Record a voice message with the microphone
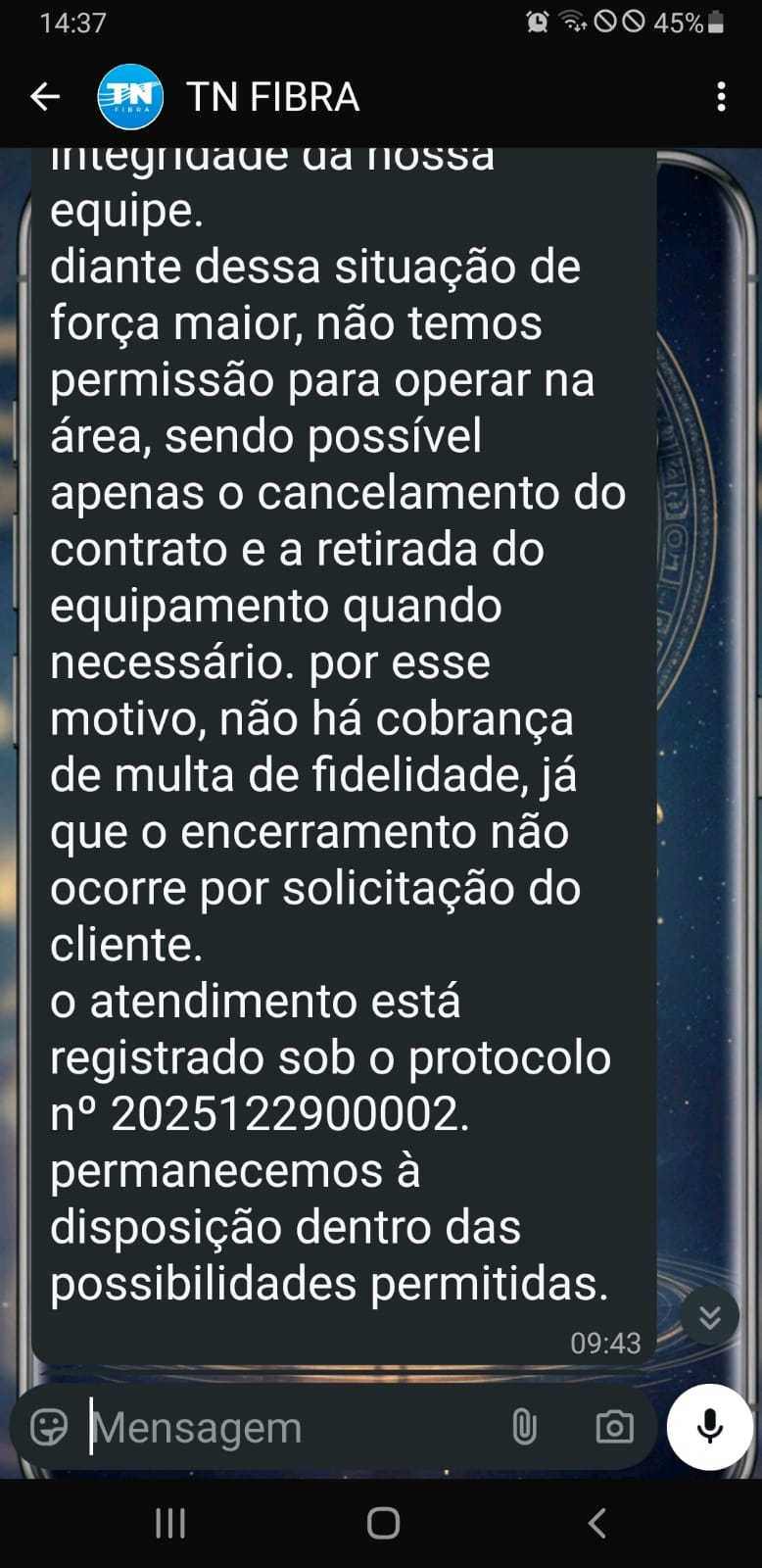 coord(709,1427)
